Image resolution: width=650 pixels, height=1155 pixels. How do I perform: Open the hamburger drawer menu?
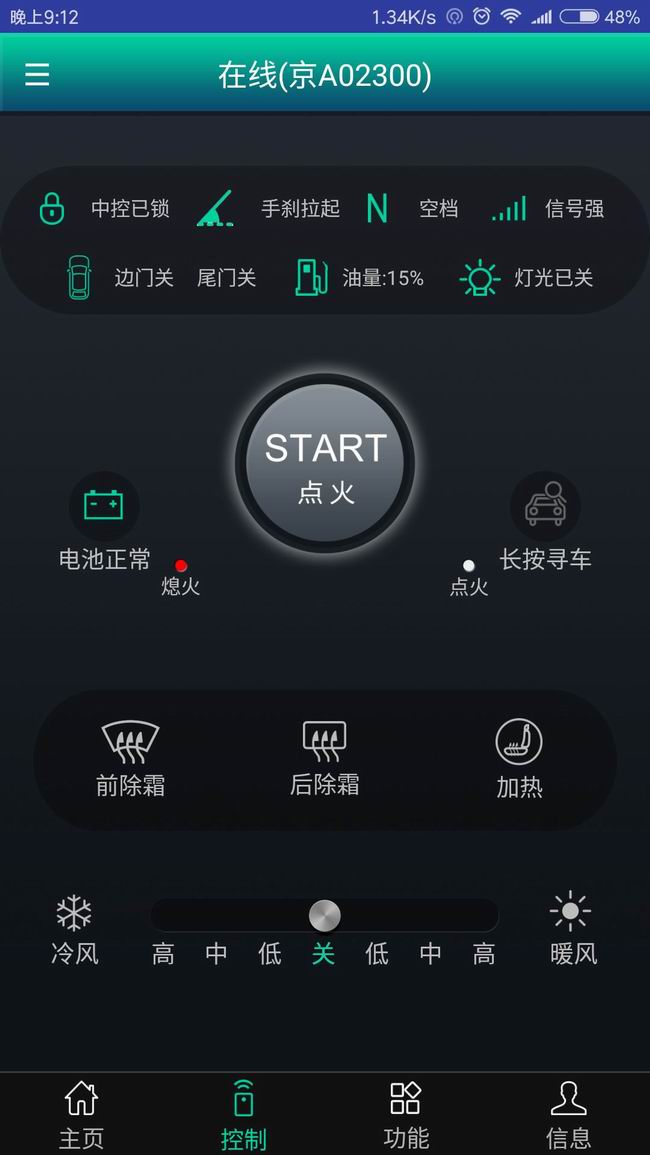click(37, 74)
